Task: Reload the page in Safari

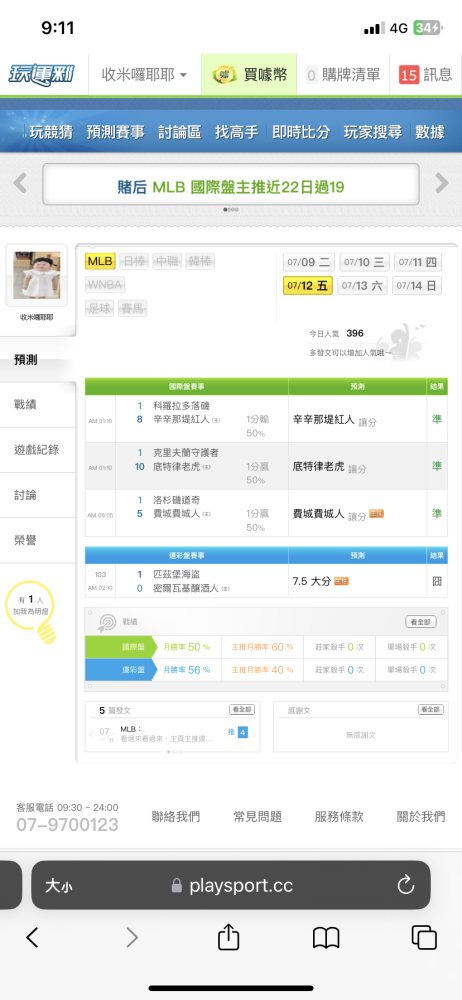Action: pyautogui.click(x=406, y=885)
